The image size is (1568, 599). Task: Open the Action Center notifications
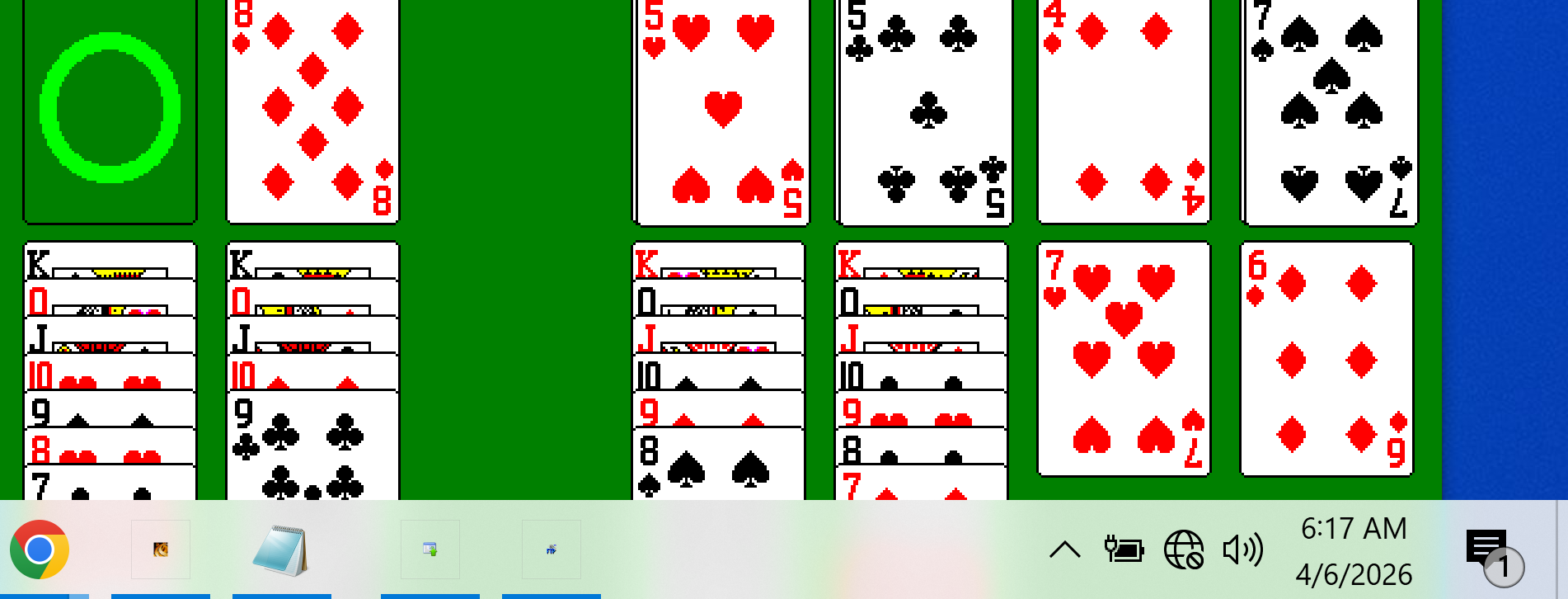(x=1490, y=551)
